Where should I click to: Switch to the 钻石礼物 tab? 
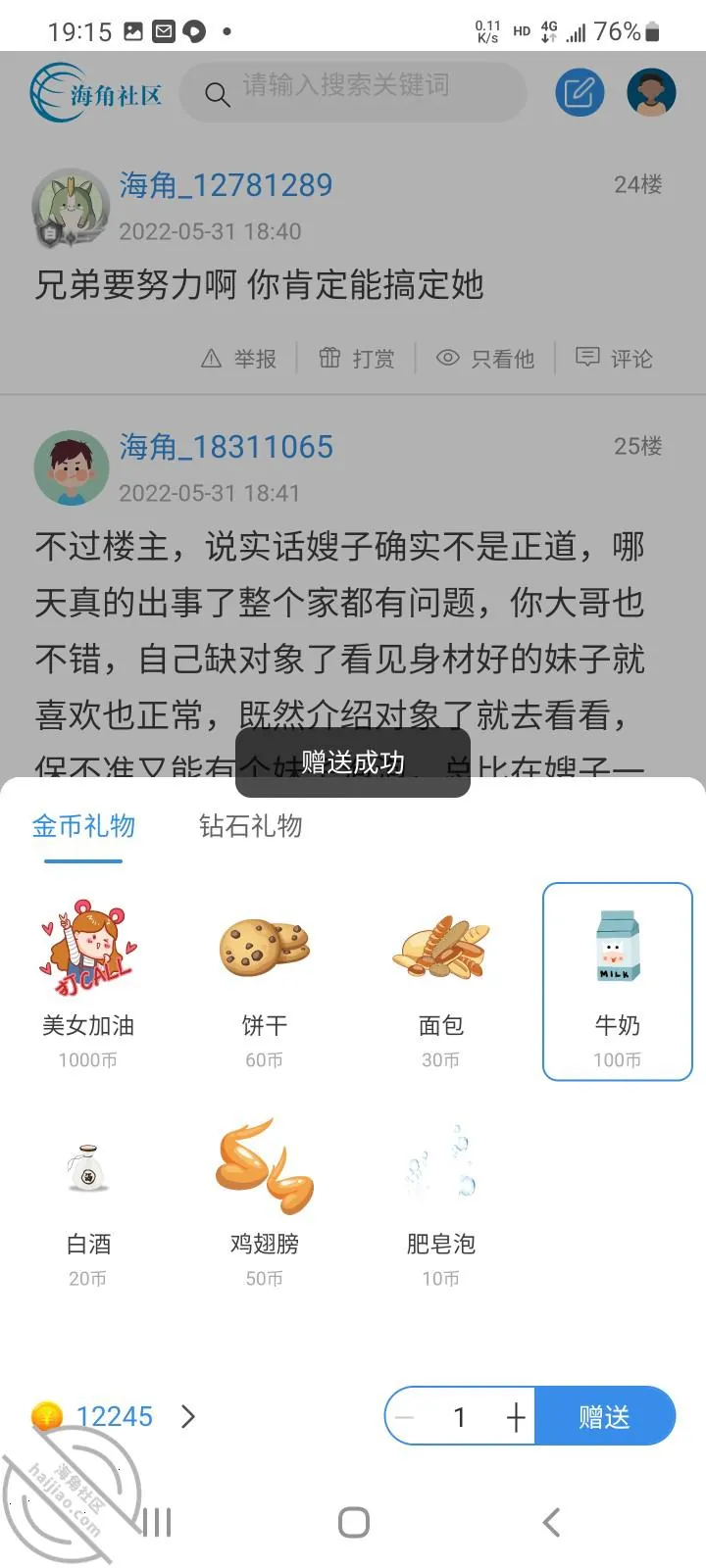pos(250,826)
